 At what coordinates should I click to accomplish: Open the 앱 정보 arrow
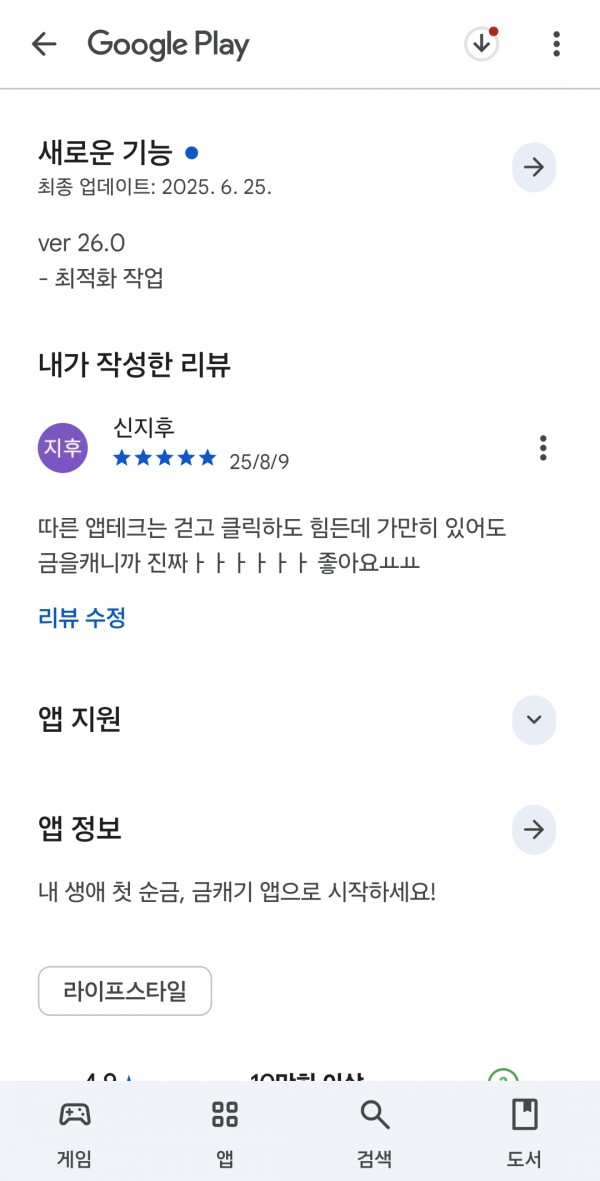534,830
